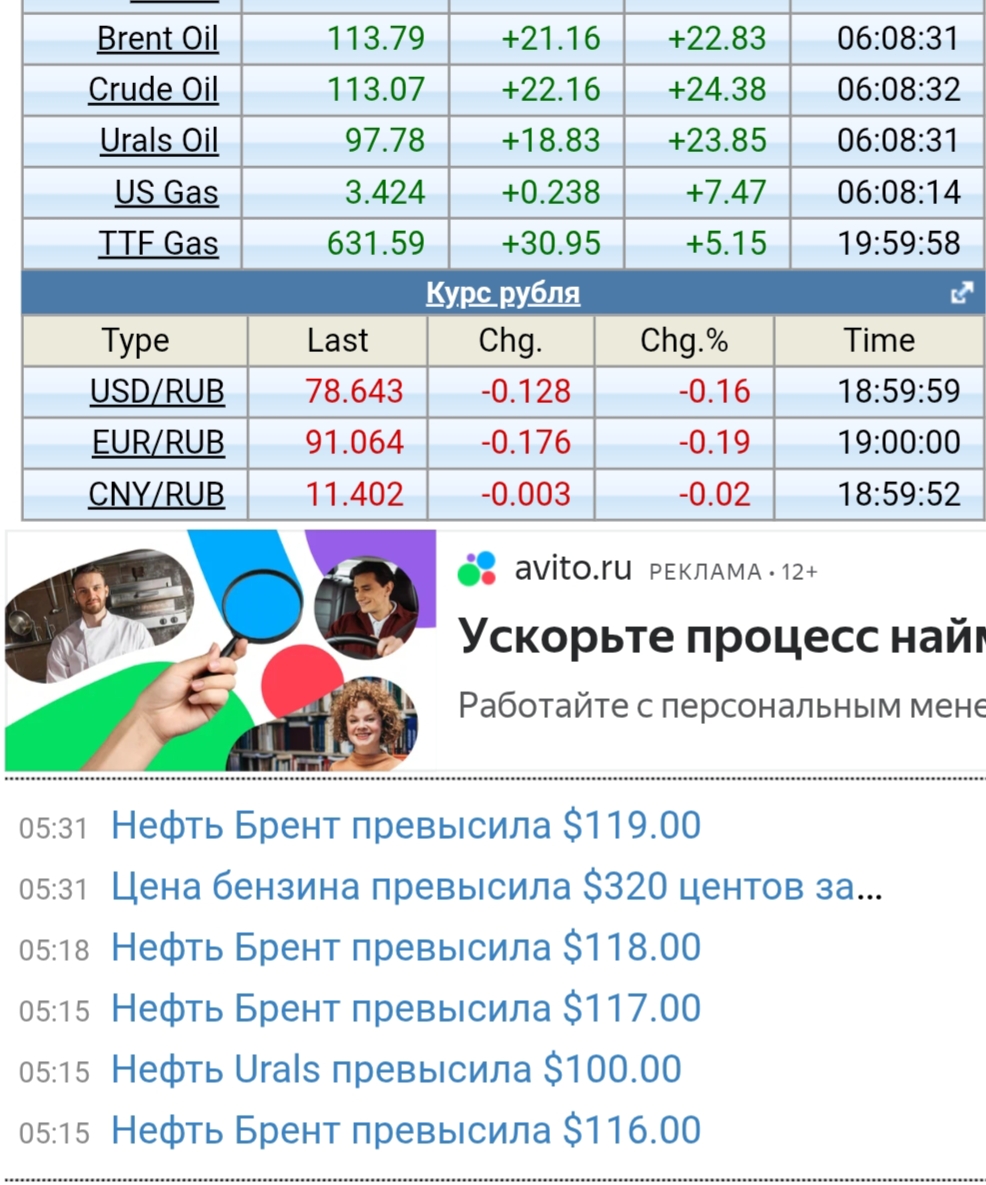Expand Курс рубля table with arrow icon
The image size is (986, 1185).
(961, 293)
